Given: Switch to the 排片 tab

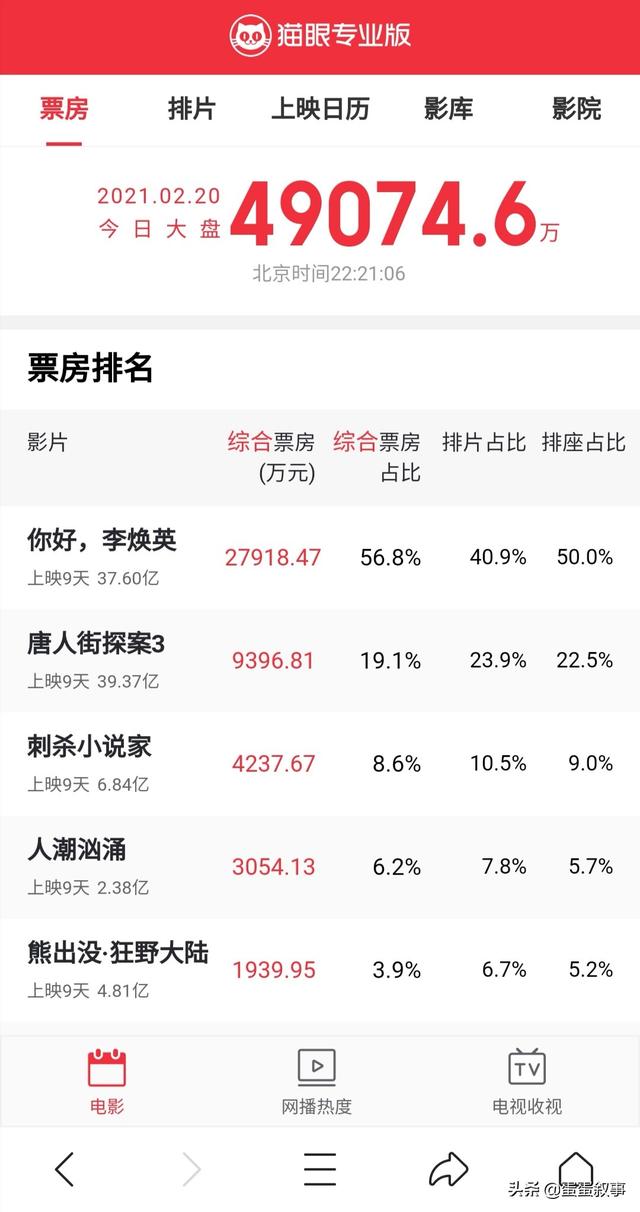Looking at the screenshot, I should point(191,109).
